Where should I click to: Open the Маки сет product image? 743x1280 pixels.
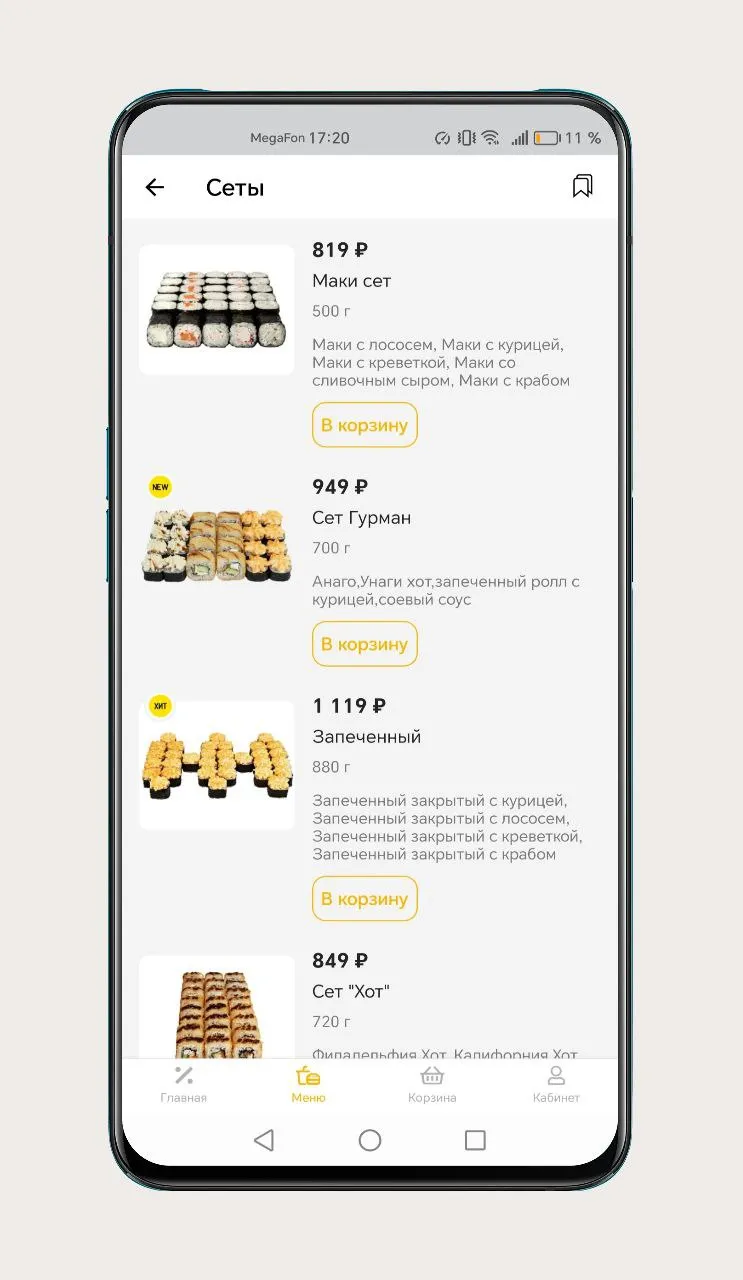217,310
